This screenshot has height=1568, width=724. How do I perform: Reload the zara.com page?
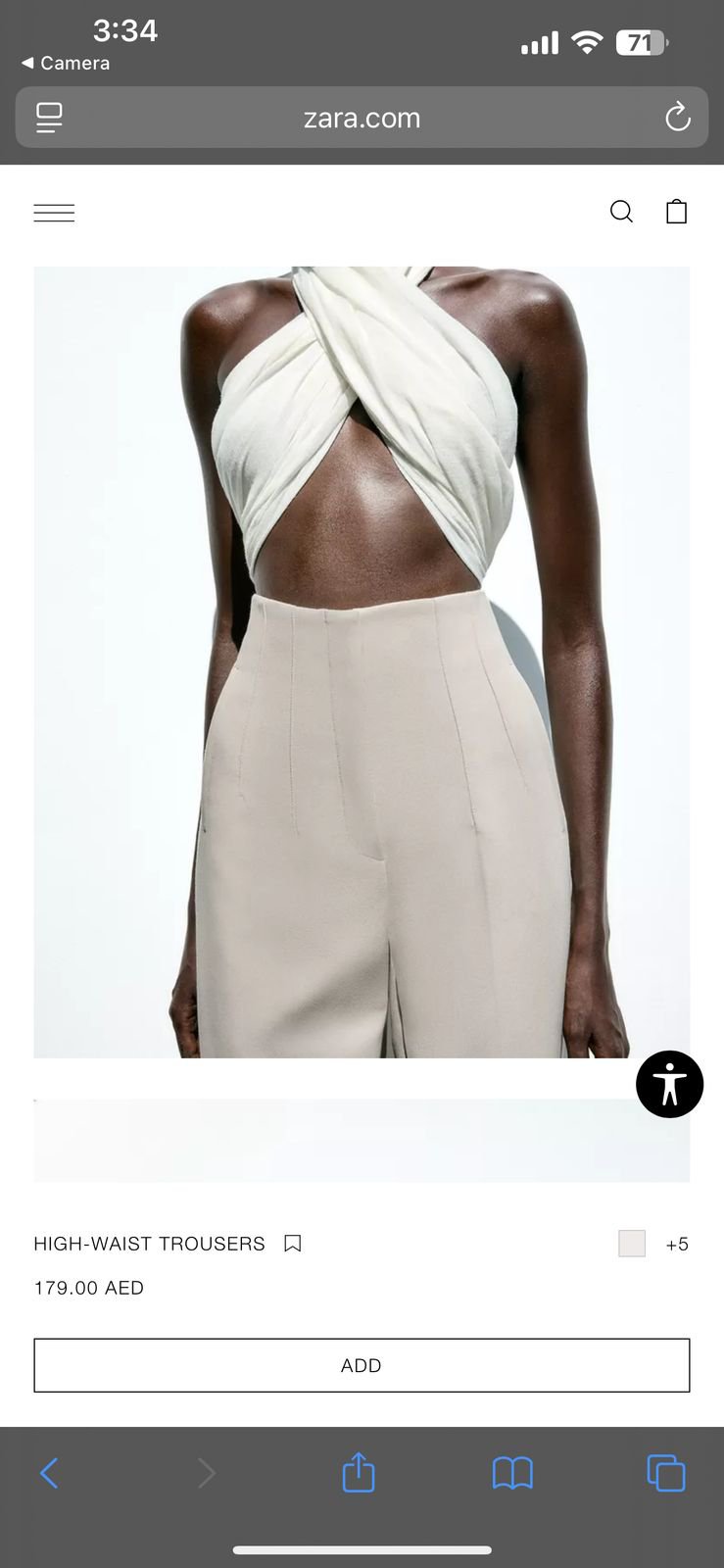pyautogui.click(x=677, y=118)
